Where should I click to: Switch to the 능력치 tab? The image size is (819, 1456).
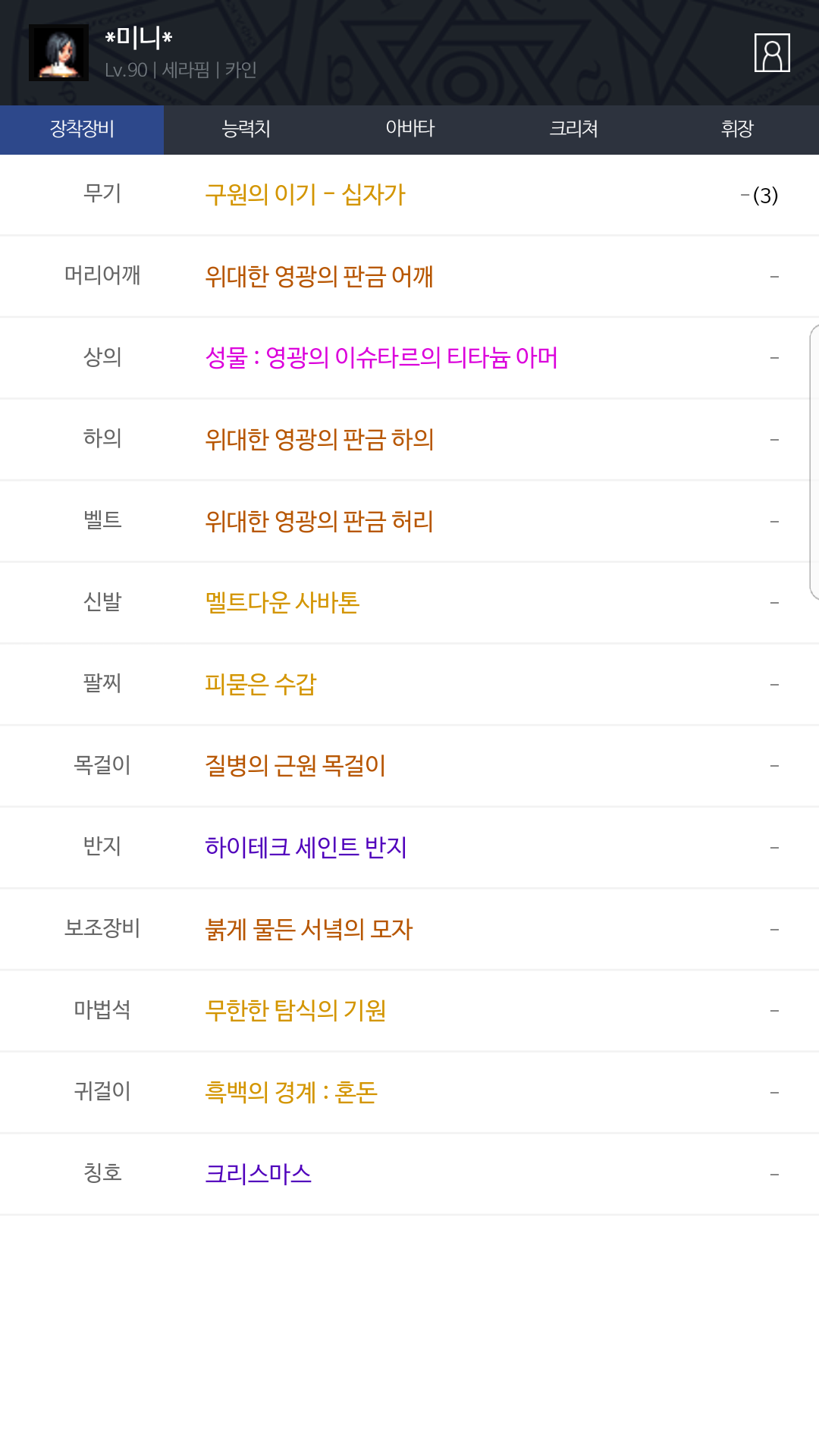(246, 130)
